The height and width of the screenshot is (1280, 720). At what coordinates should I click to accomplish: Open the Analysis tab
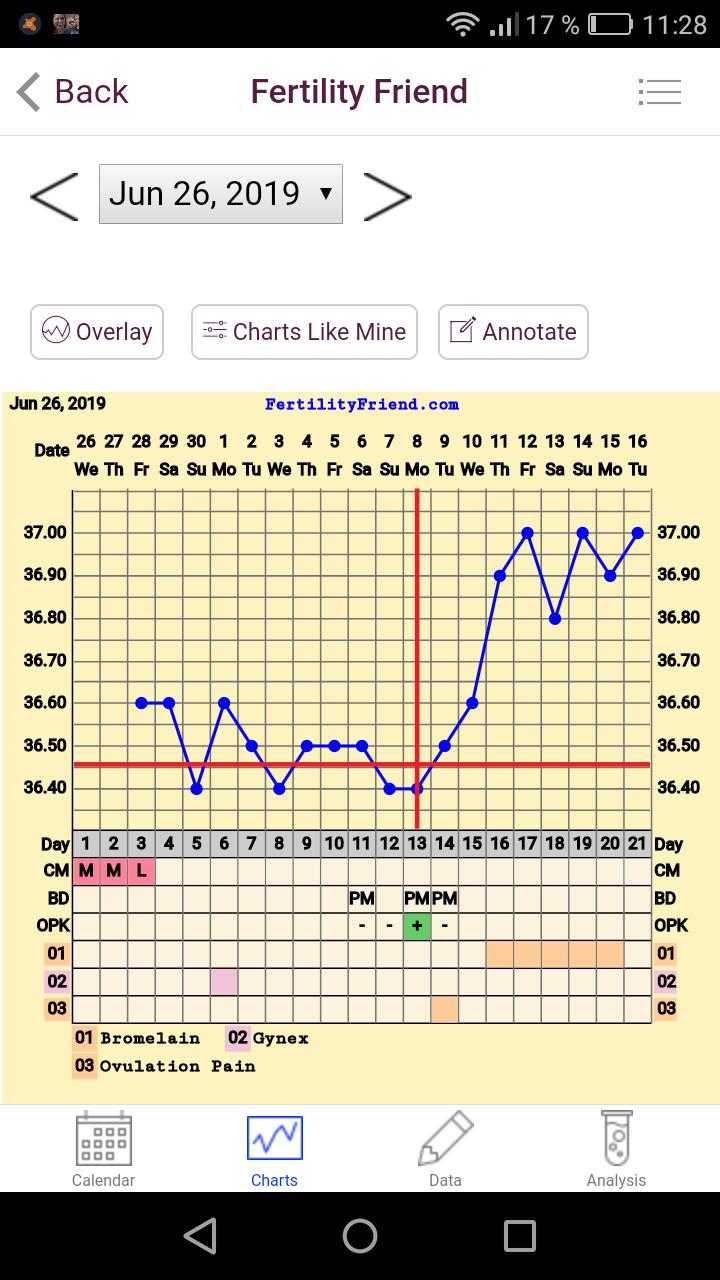click(616, 1148)
